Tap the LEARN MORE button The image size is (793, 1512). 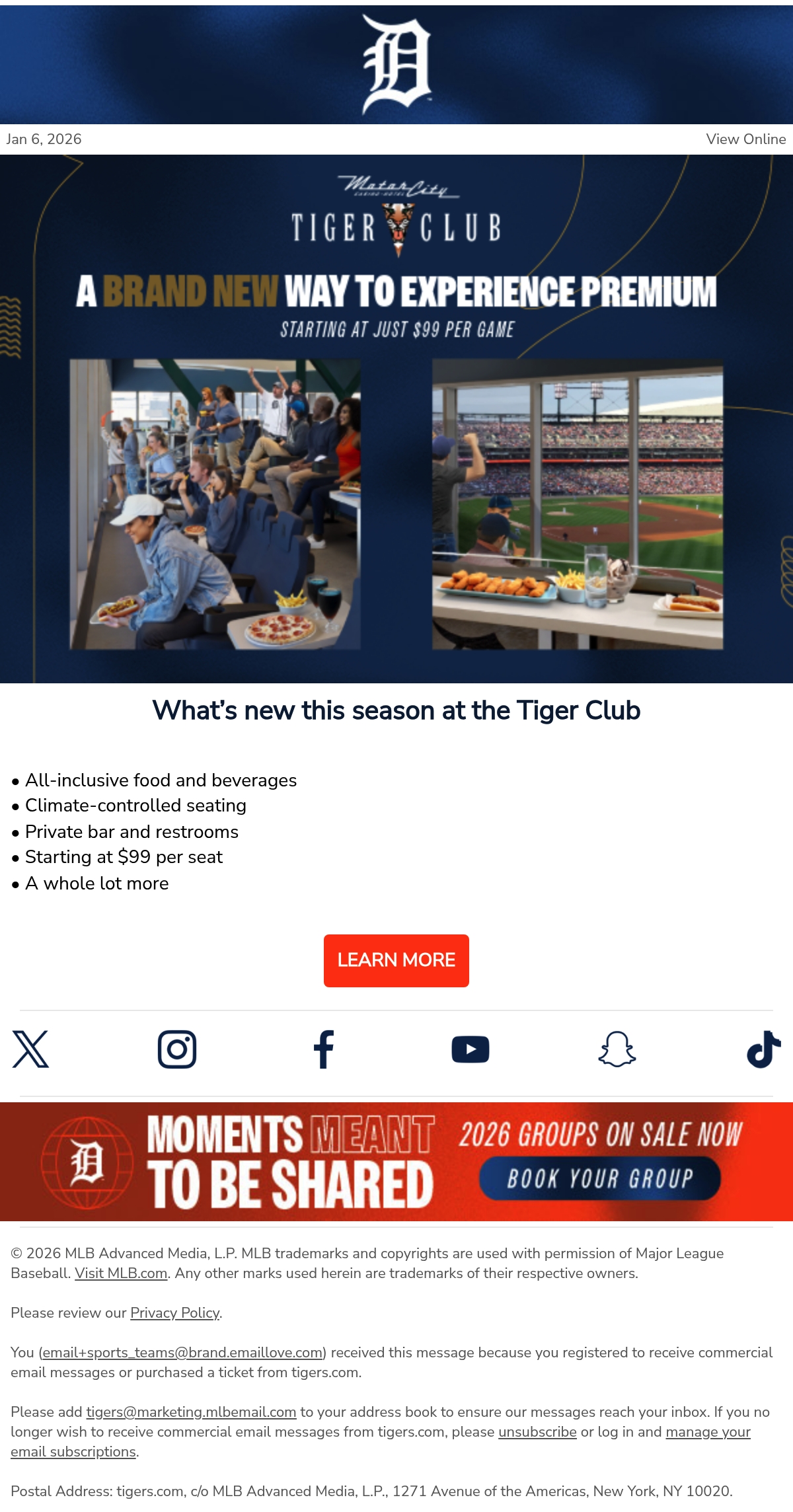pyautogui.click(x=397, y=960)
